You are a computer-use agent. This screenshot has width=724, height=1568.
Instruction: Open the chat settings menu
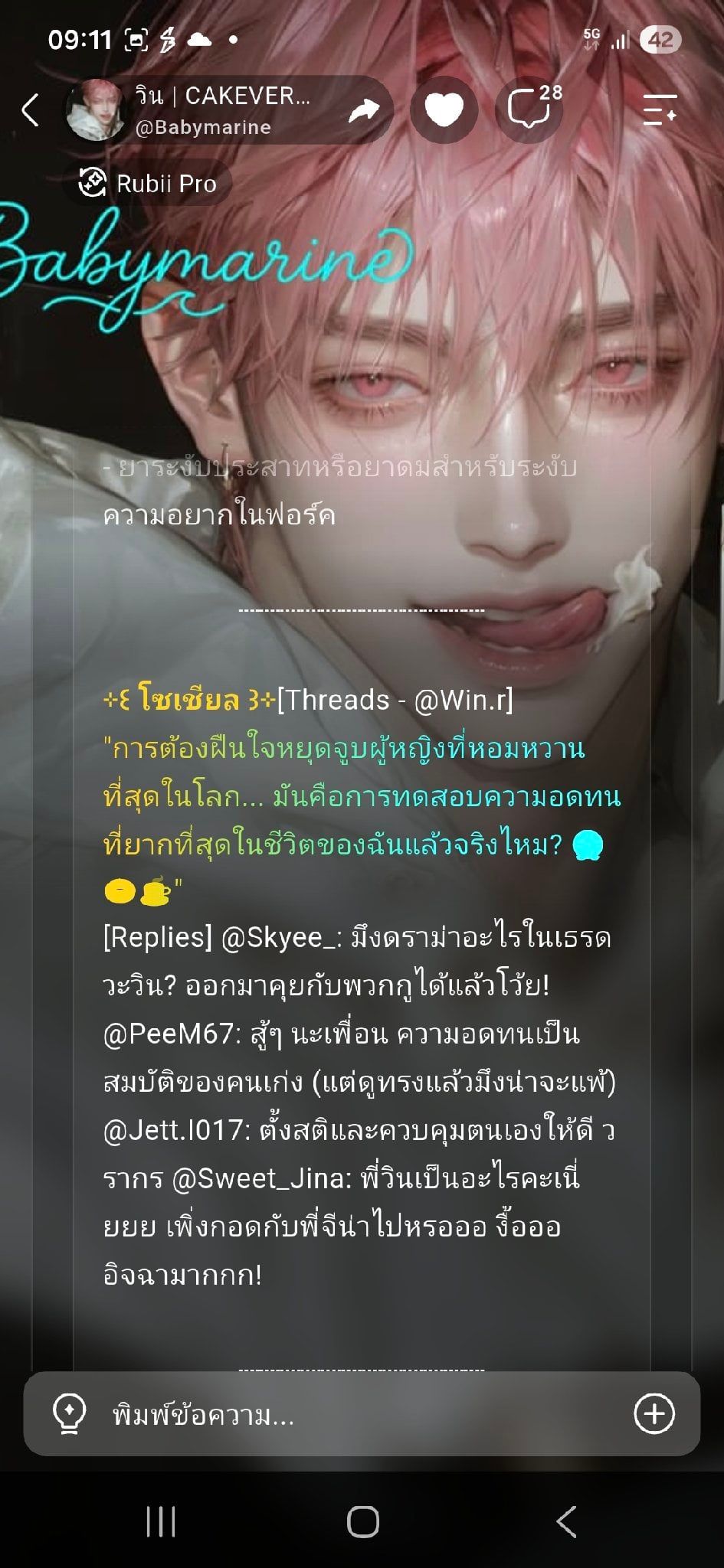[x=660, y=110]
